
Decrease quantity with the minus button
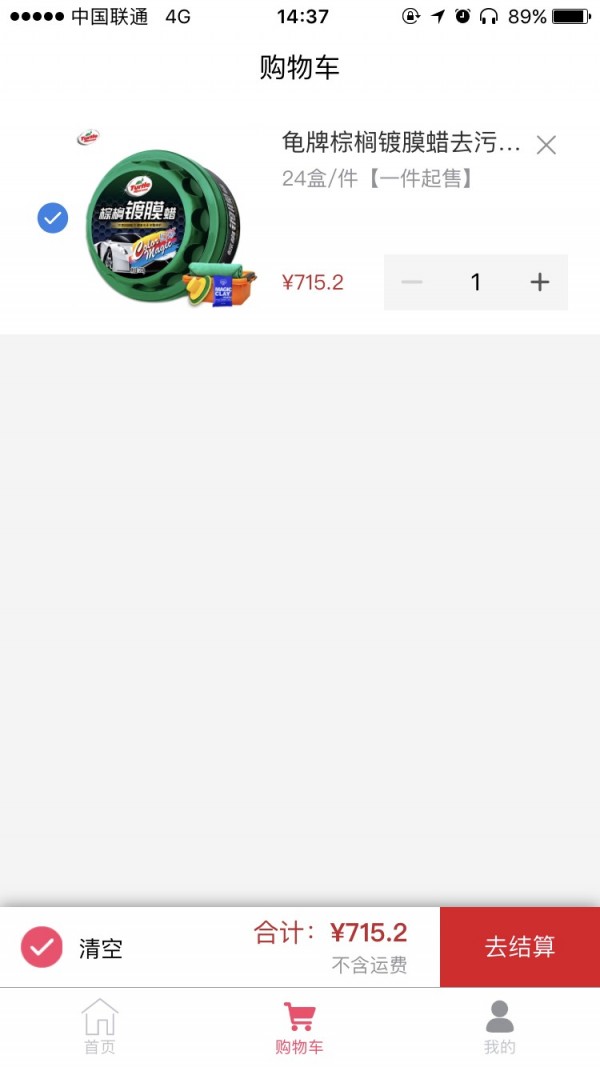pos(412,282)
